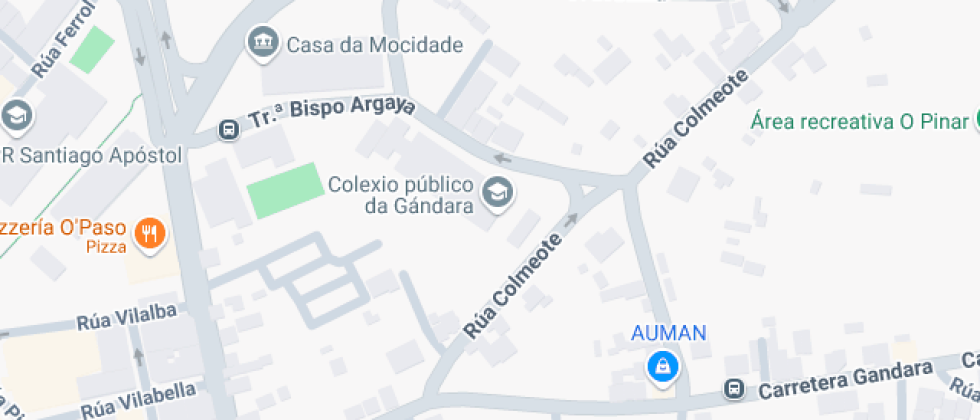Select the bus stop on Carretera Gandara

pos(735,388)
